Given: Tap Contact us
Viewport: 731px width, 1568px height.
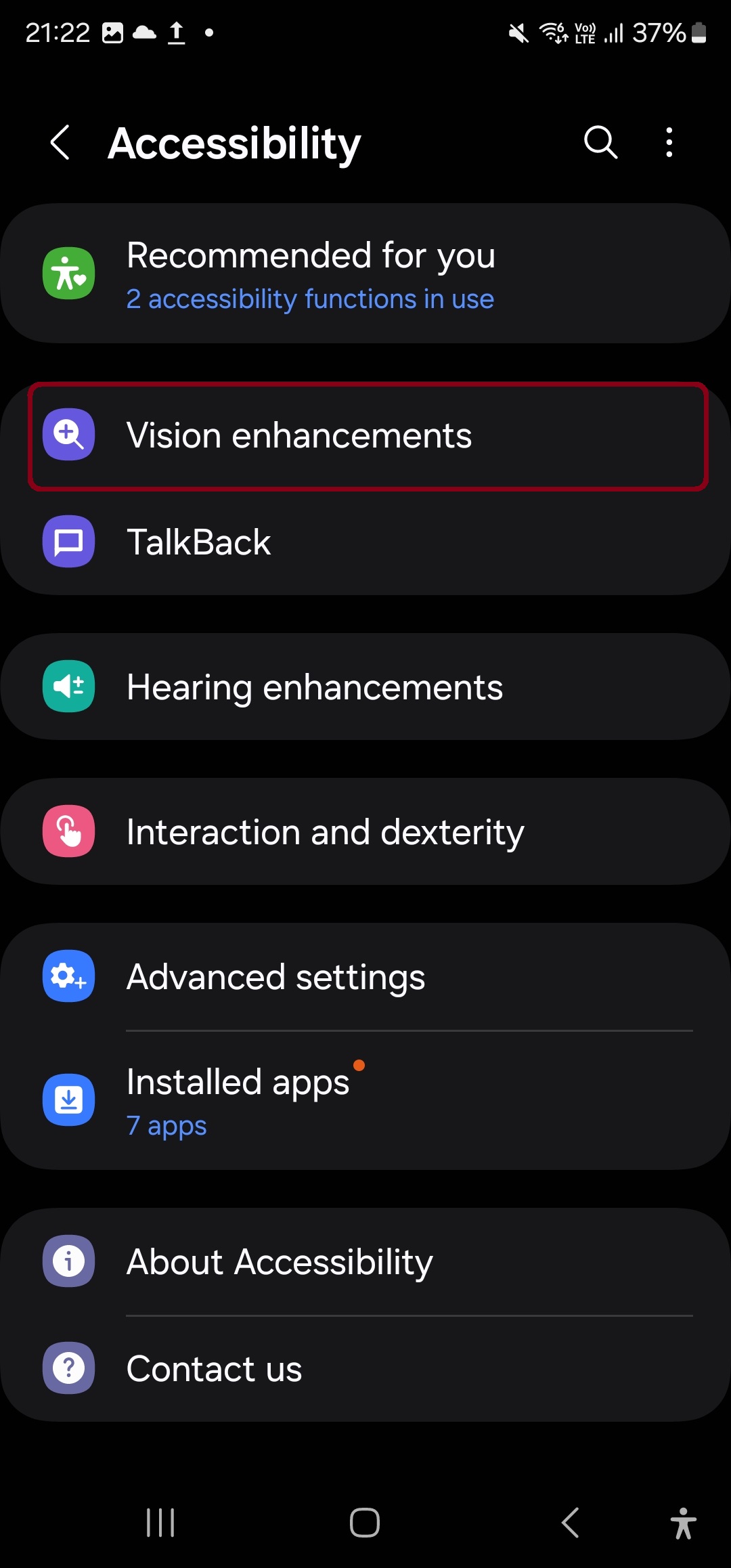Looking at the screenshot, I should pyautogui.click(x=365, y=1369).
